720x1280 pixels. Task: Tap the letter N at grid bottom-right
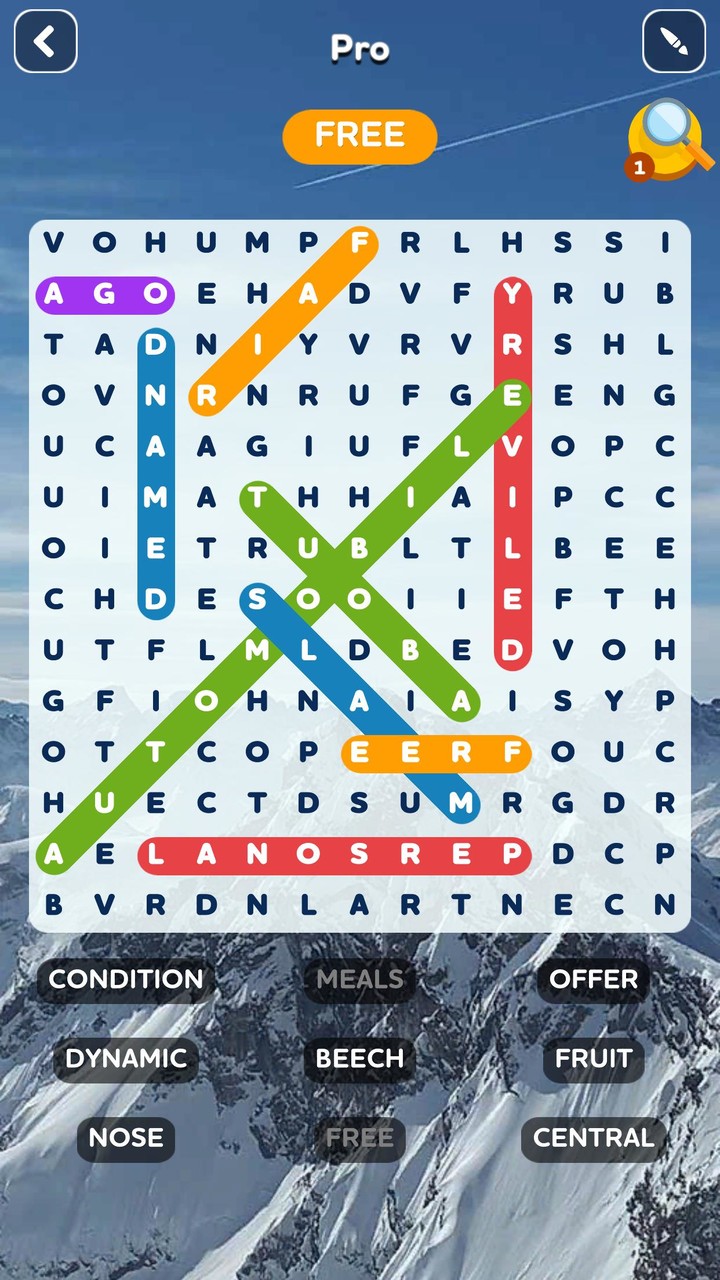[x=666, y=905]
